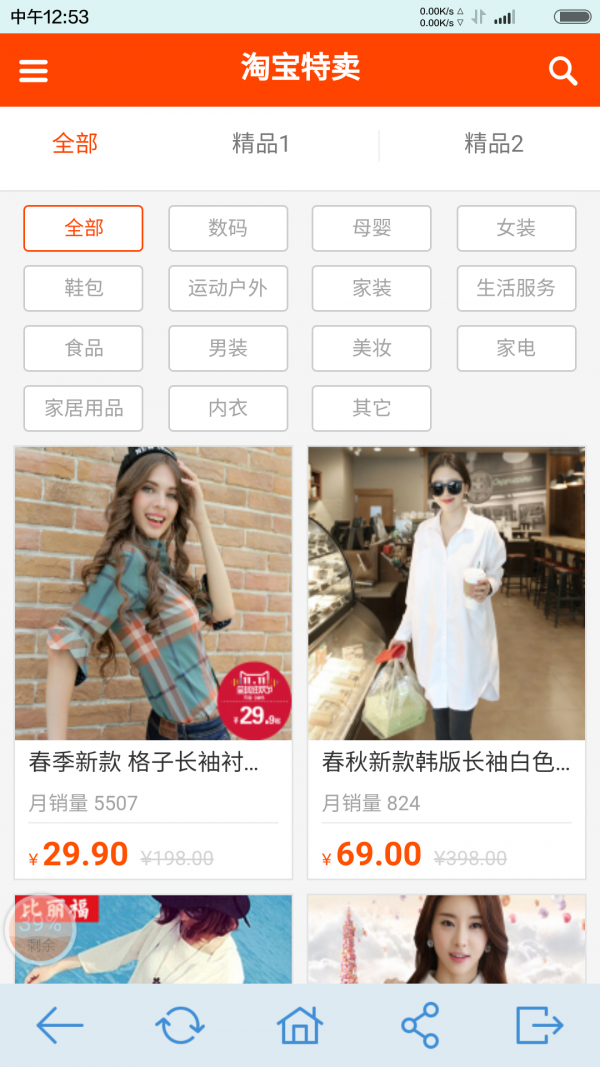Viewport: 600px width, 1067px height.
Task: Share this page via share icon
Action: click(x=420, y=1025)
